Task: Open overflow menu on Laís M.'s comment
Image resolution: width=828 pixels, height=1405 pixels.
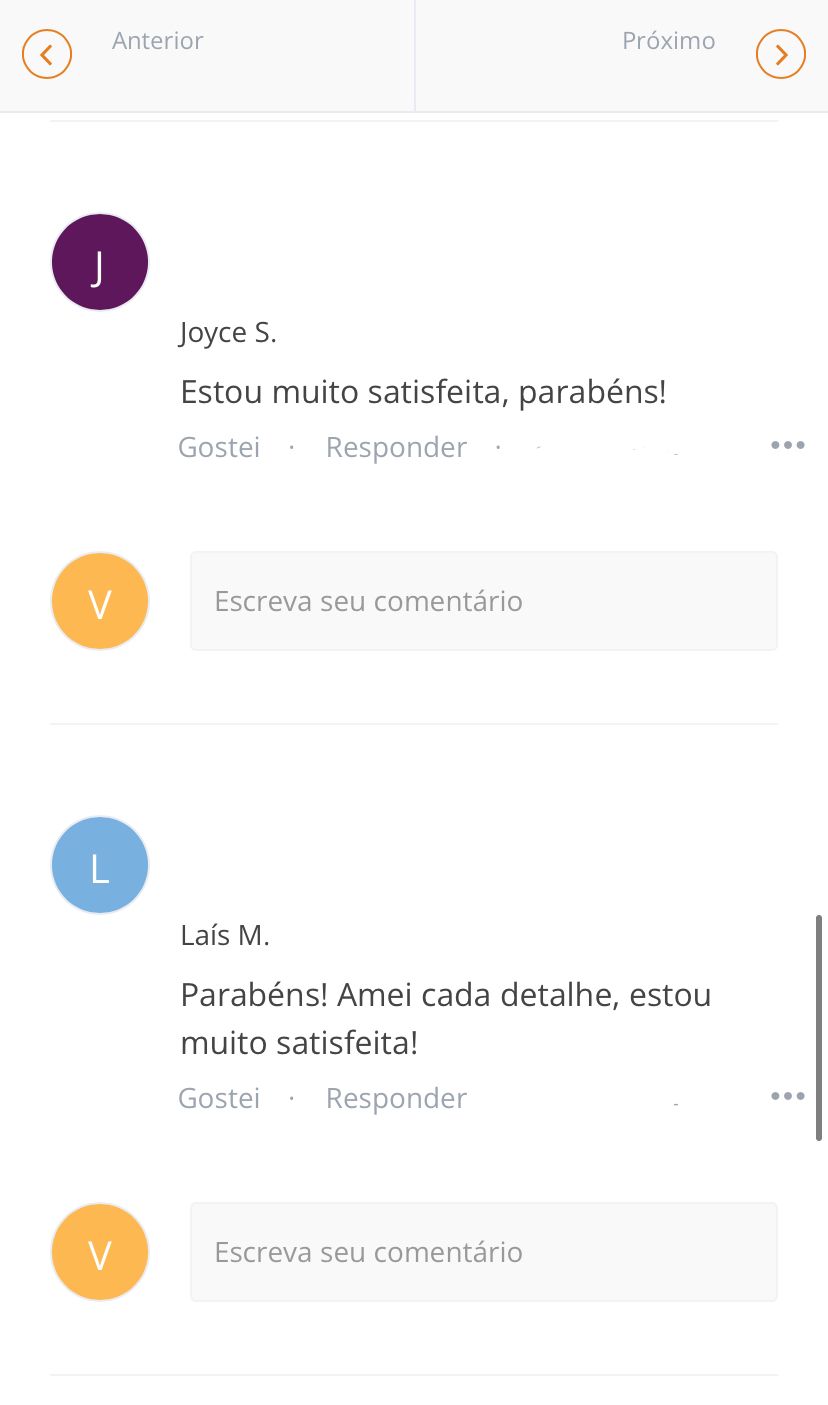Action: point(787,1096)
